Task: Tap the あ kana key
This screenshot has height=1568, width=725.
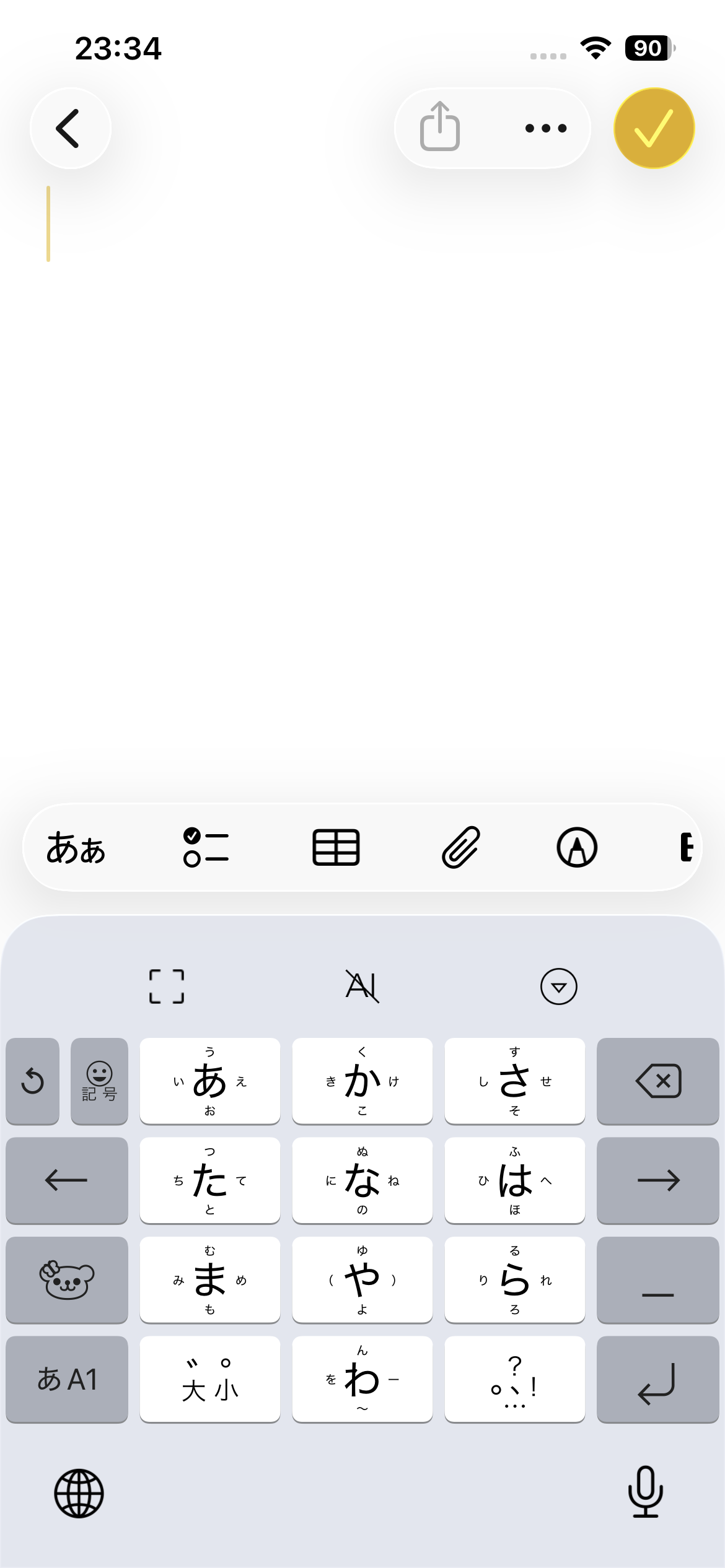Action: [x=209, y=1081]
